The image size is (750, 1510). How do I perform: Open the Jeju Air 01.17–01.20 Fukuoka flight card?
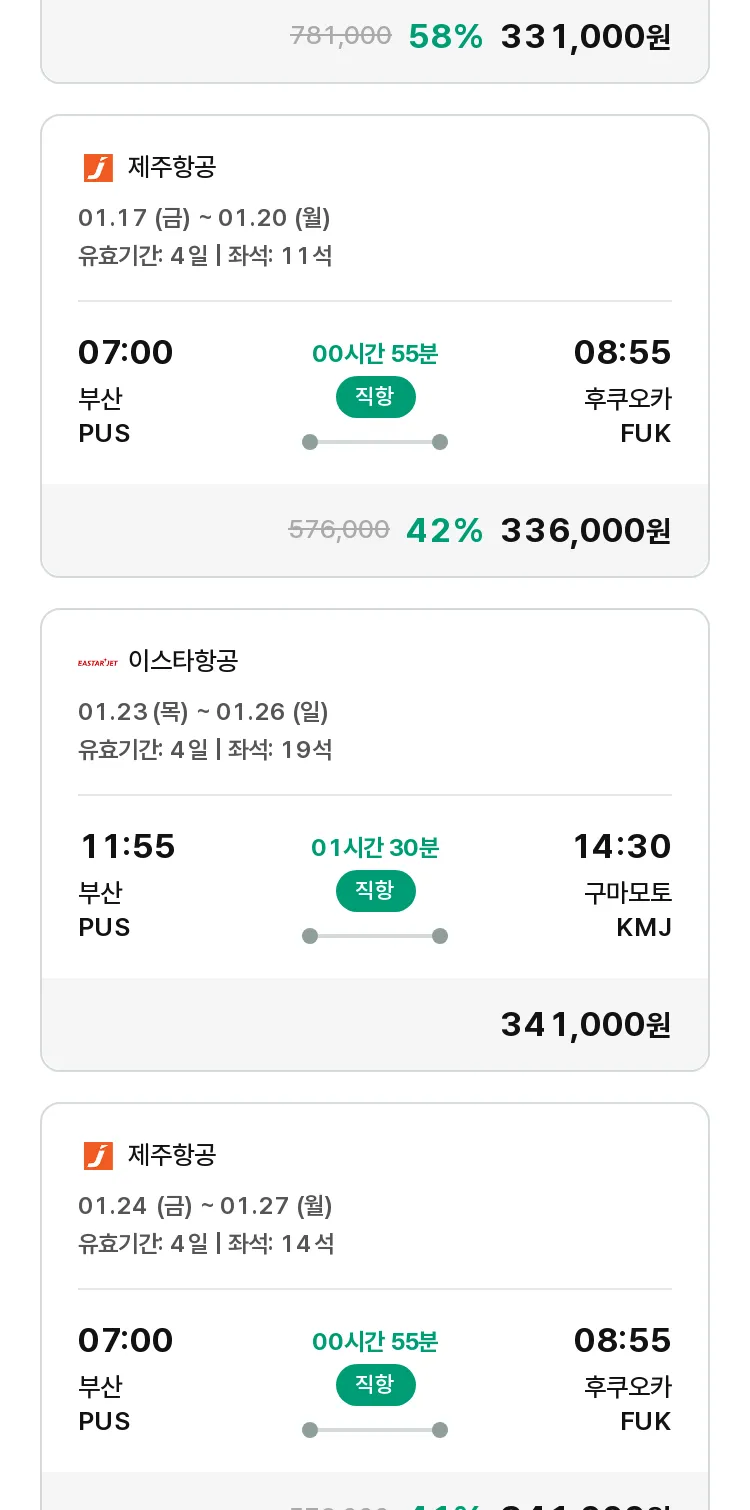click(375, 346)
